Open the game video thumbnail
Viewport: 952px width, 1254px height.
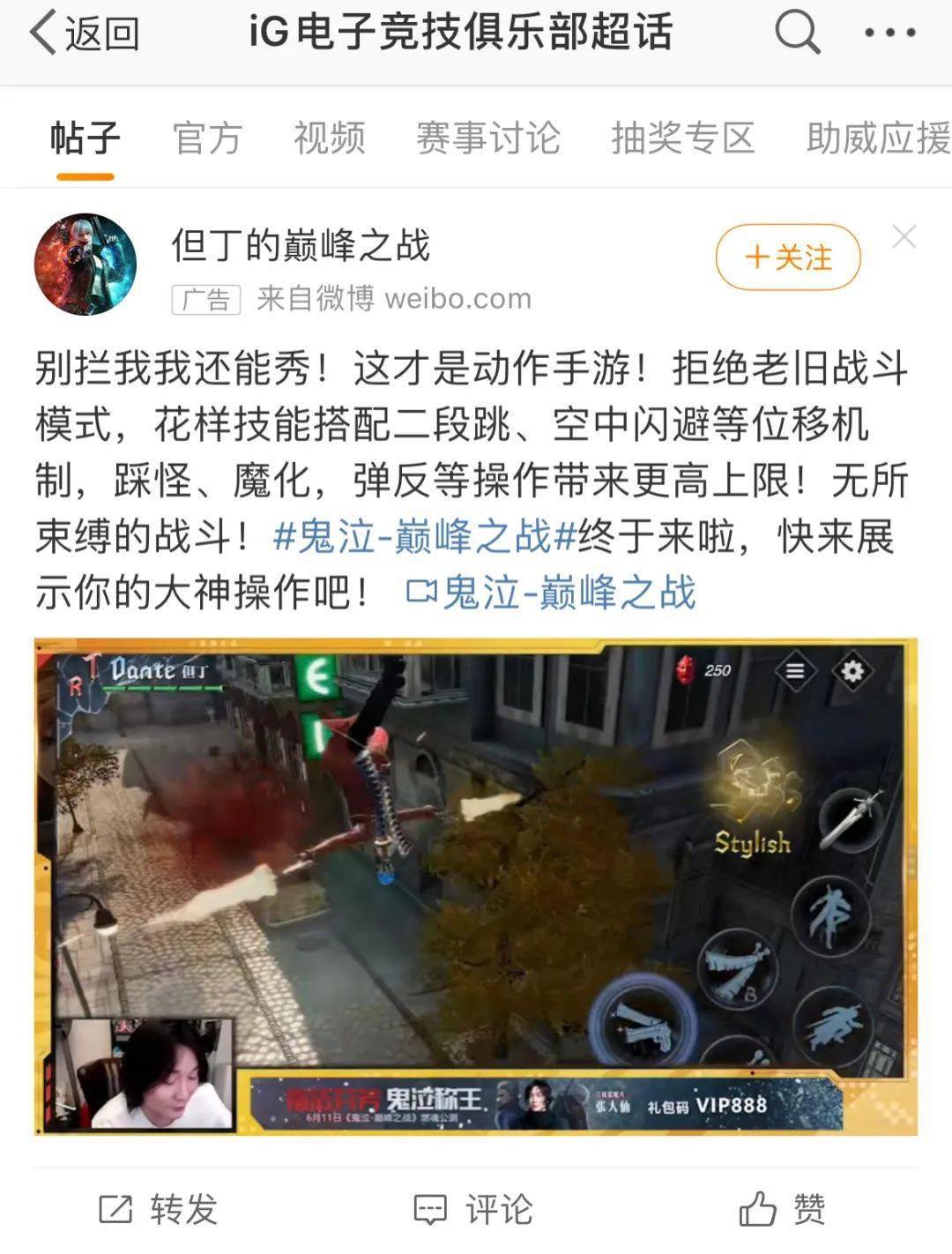point(476,885)
